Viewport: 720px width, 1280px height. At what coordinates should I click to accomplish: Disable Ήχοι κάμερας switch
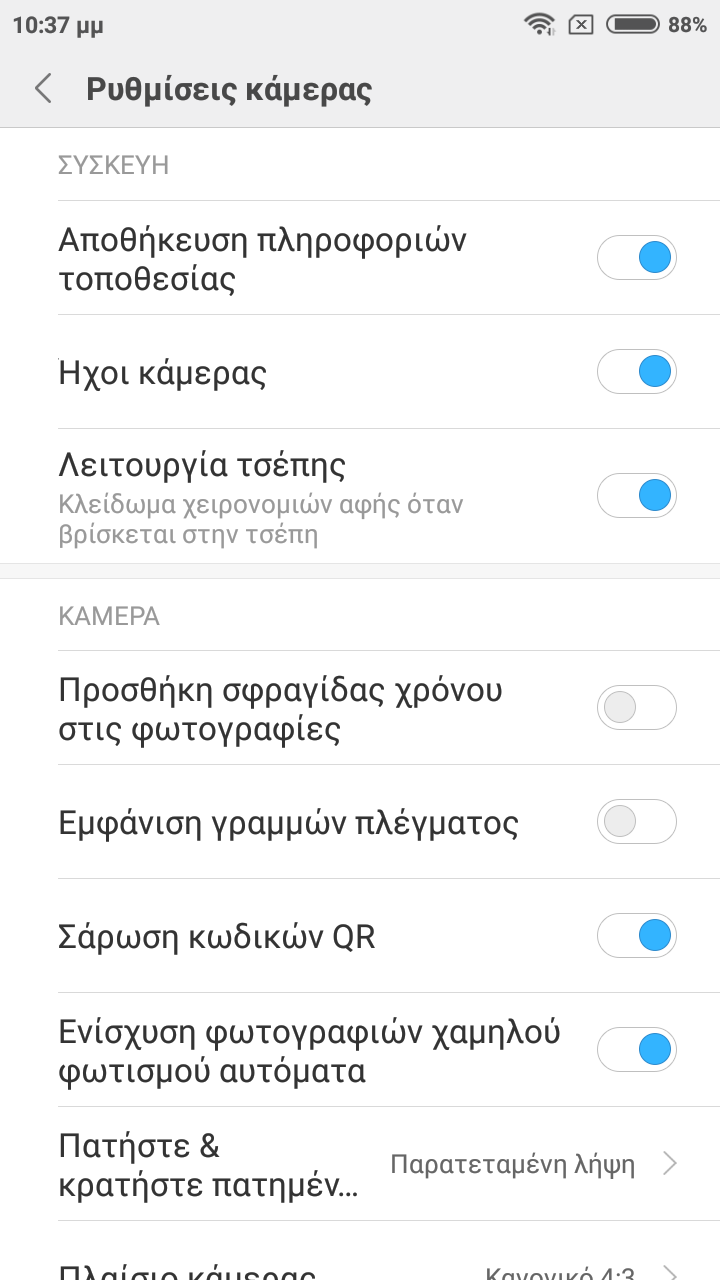(637, 372)
